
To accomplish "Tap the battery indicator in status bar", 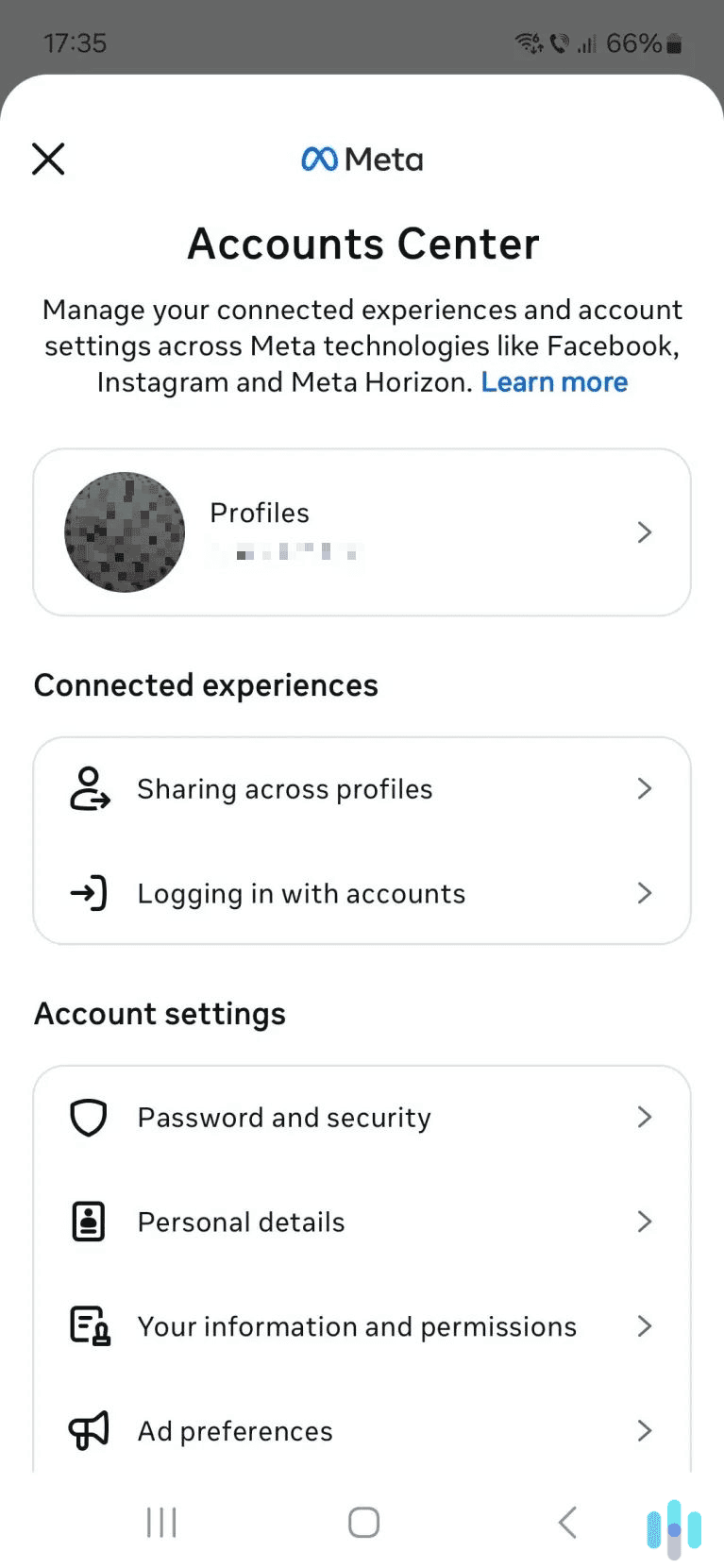I will point(672,42).
